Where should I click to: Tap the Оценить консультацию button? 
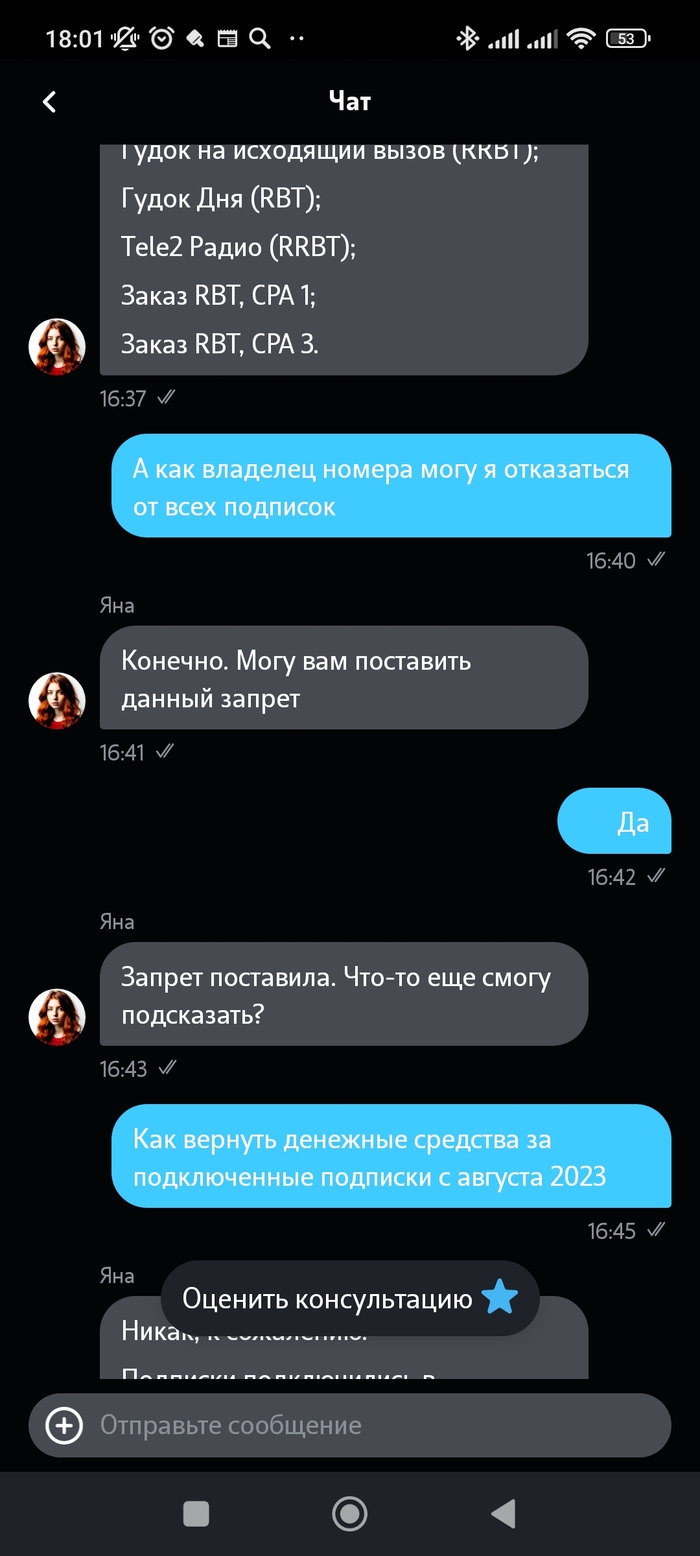click(x=350, y=1299)
